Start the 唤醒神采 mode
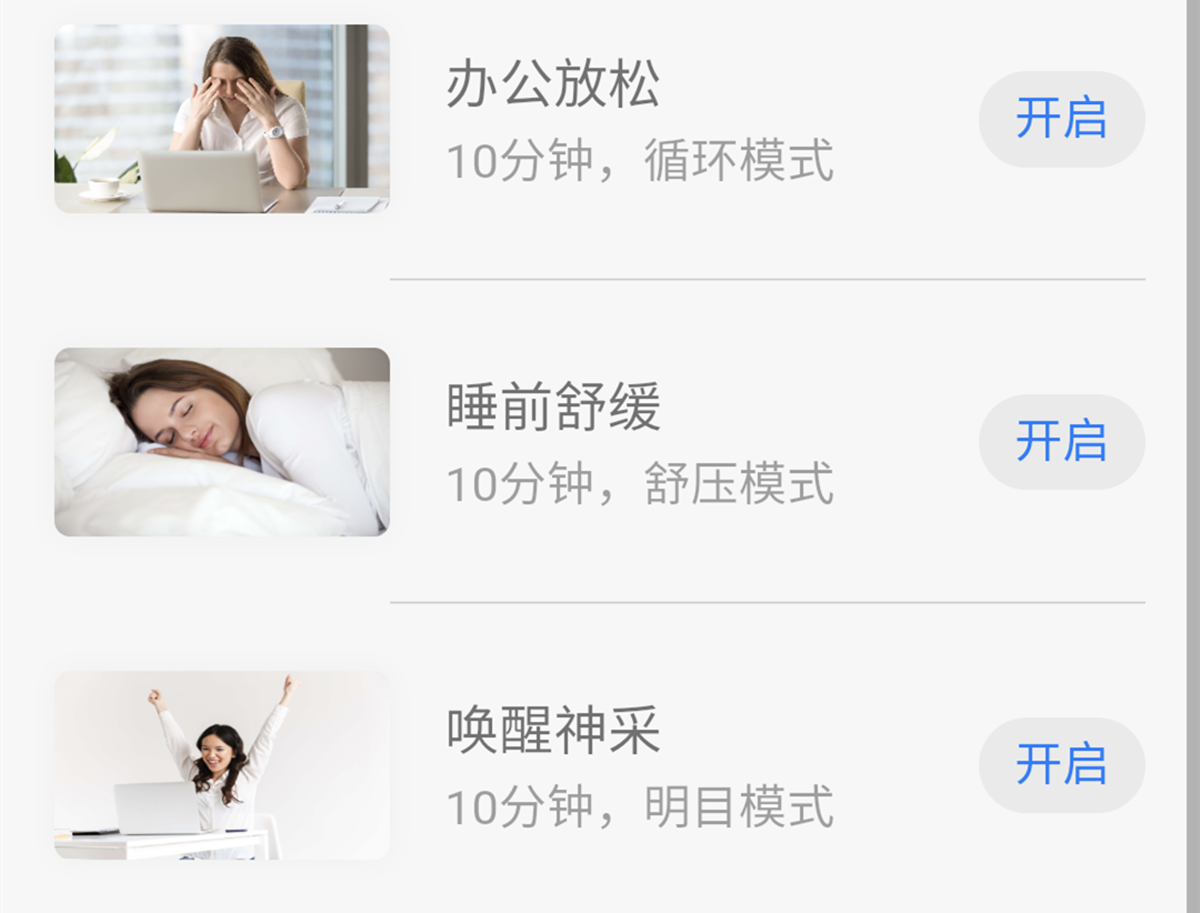The image size is (1200, 913). click(x=1061, y=765)
